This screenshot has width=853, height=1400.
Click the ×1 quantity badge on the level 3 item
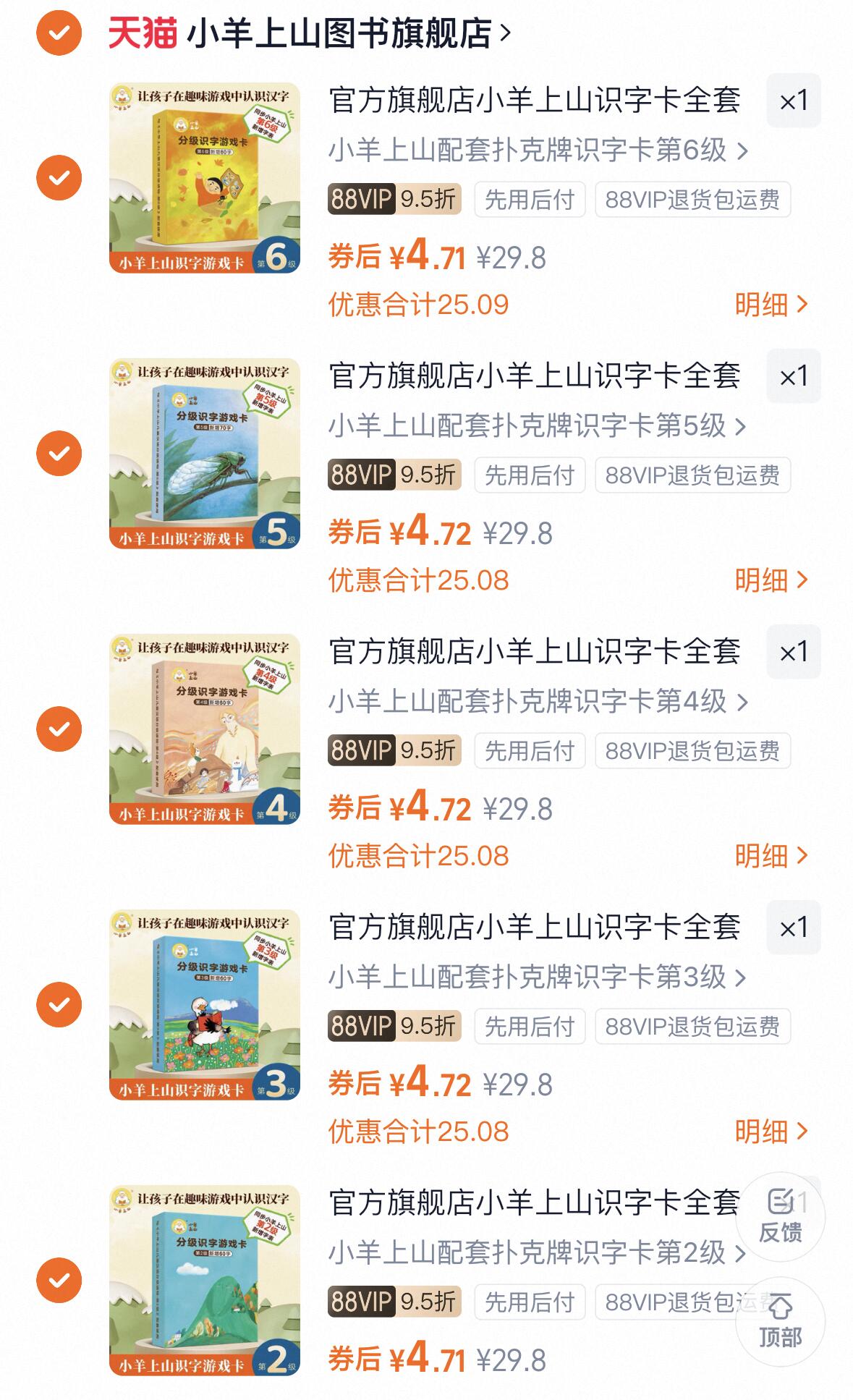click(794, 926)
